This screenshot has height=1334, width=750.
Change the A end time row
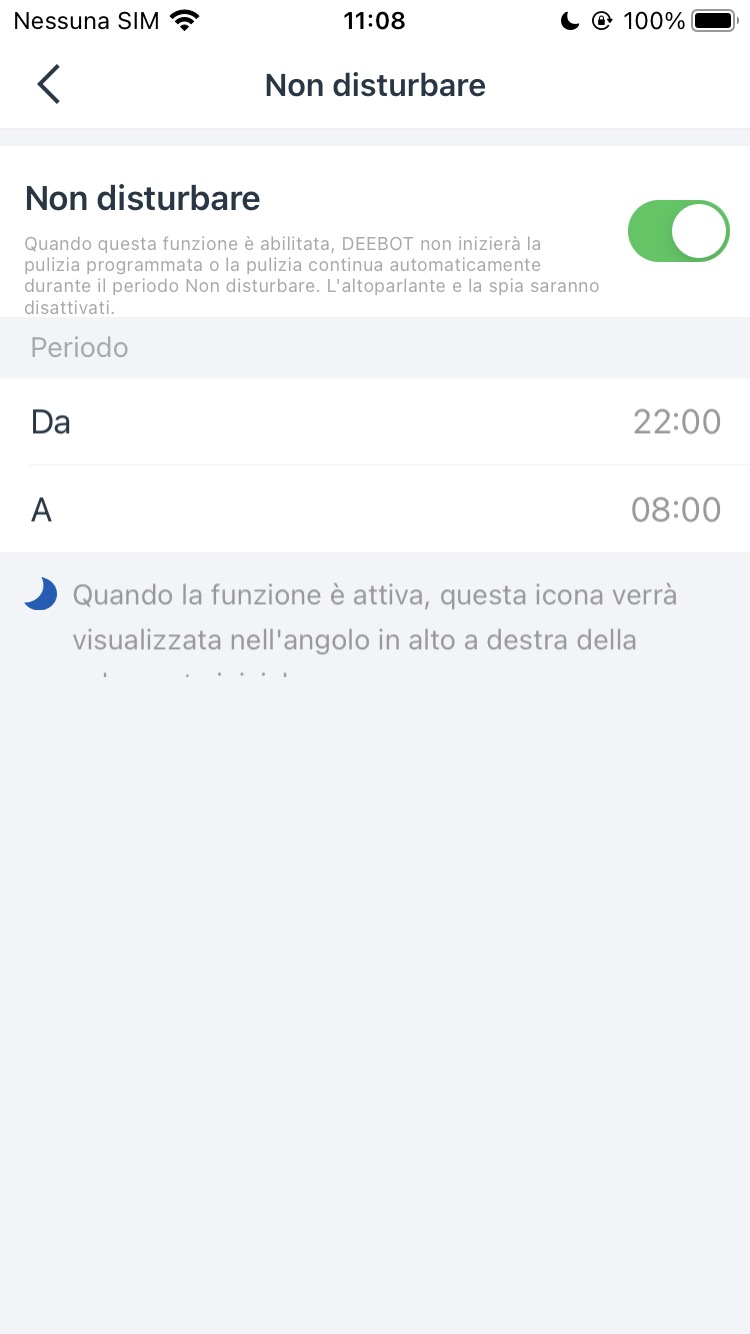click(375, 510)
